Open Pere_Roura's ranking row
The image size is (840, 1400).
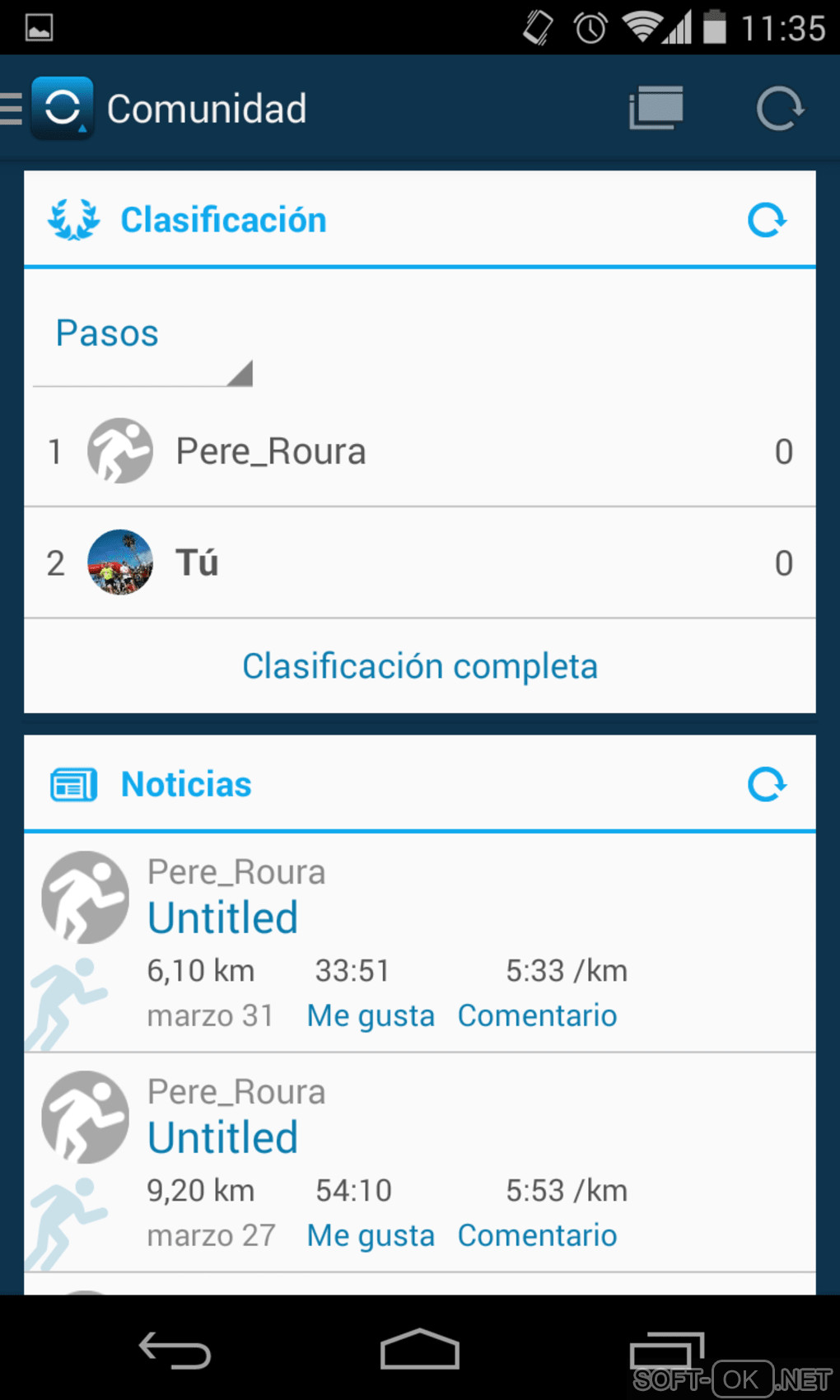coord(419,451)
